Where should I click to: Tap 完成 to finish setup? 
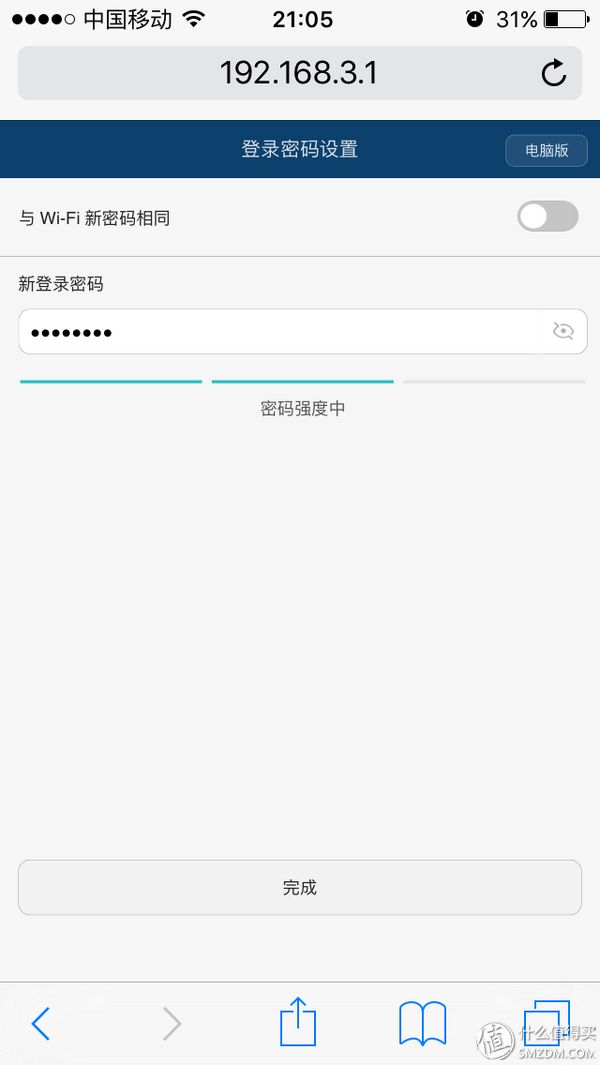click(x=300, y=887)
